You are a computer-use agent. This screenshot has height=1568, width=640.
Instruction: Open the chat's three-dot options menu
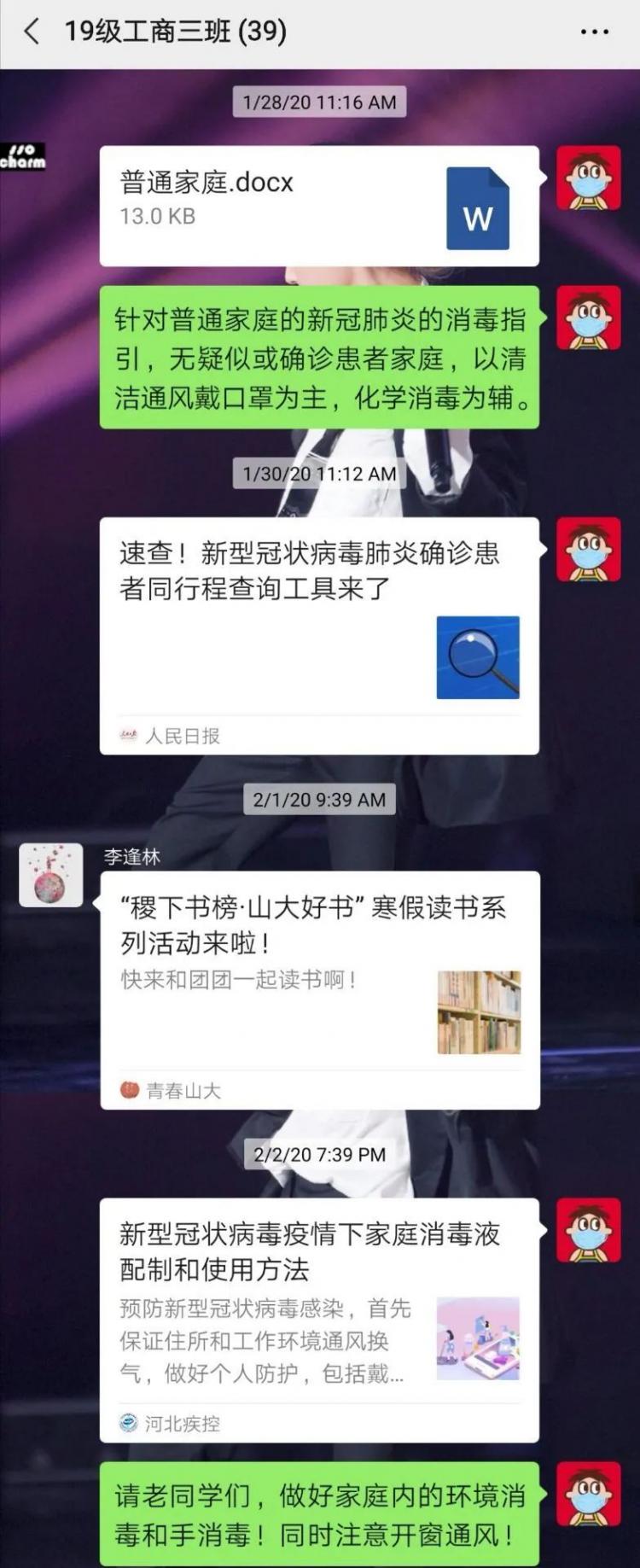coord(594,32)
